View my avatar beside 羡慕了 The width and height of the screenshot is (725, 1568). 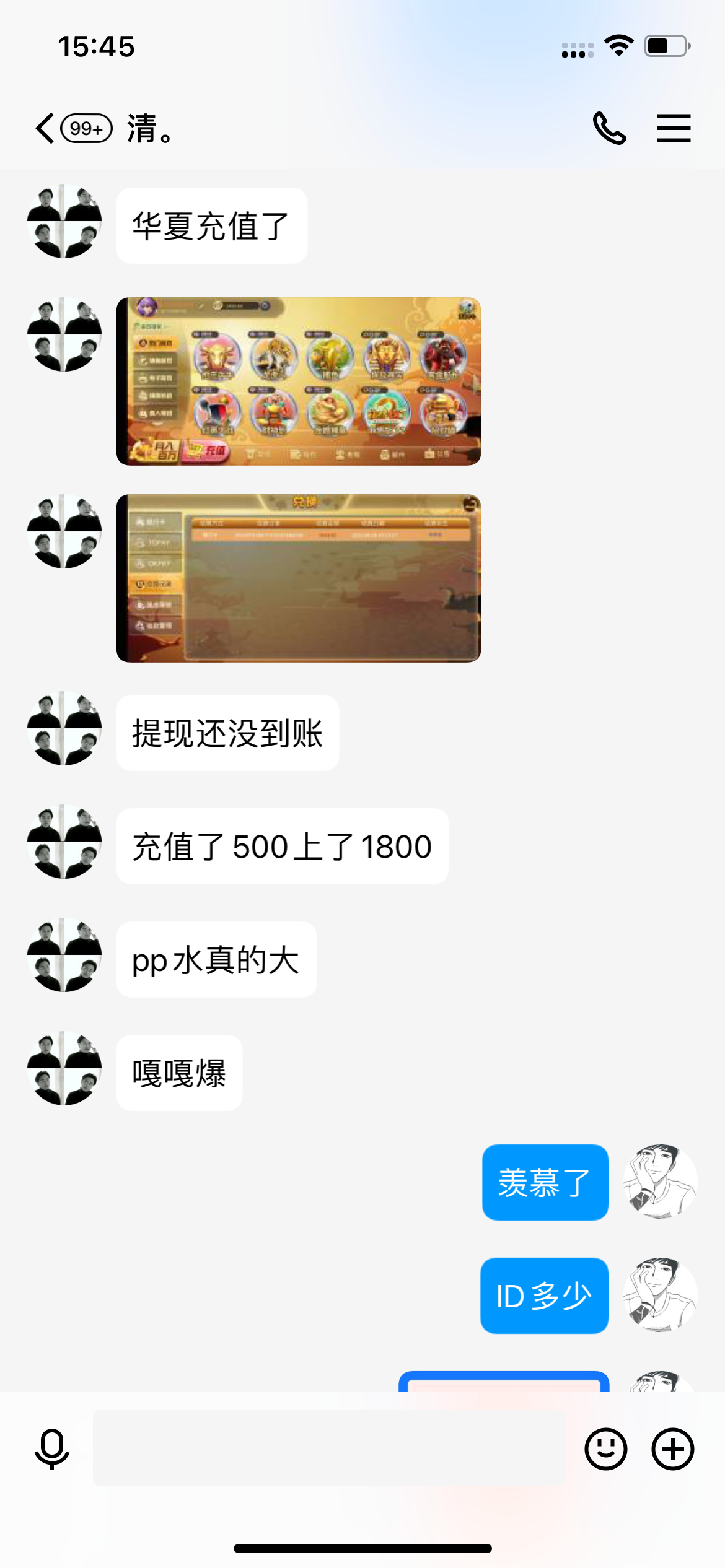(x=660, y=1182)
